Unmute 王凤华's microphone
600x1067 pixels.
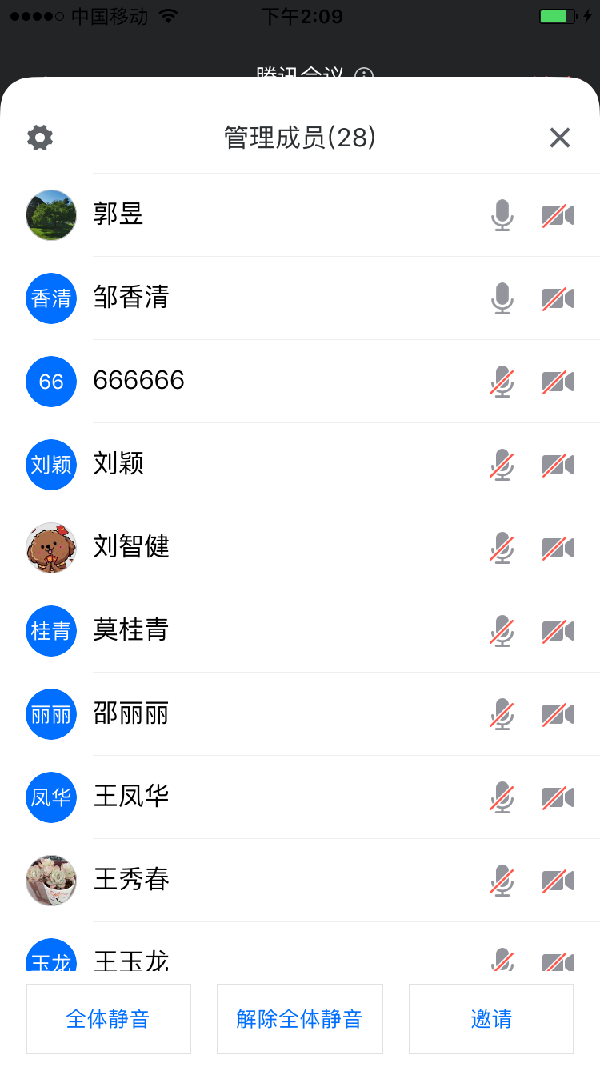pyautogui.click(x=503, y=797)
